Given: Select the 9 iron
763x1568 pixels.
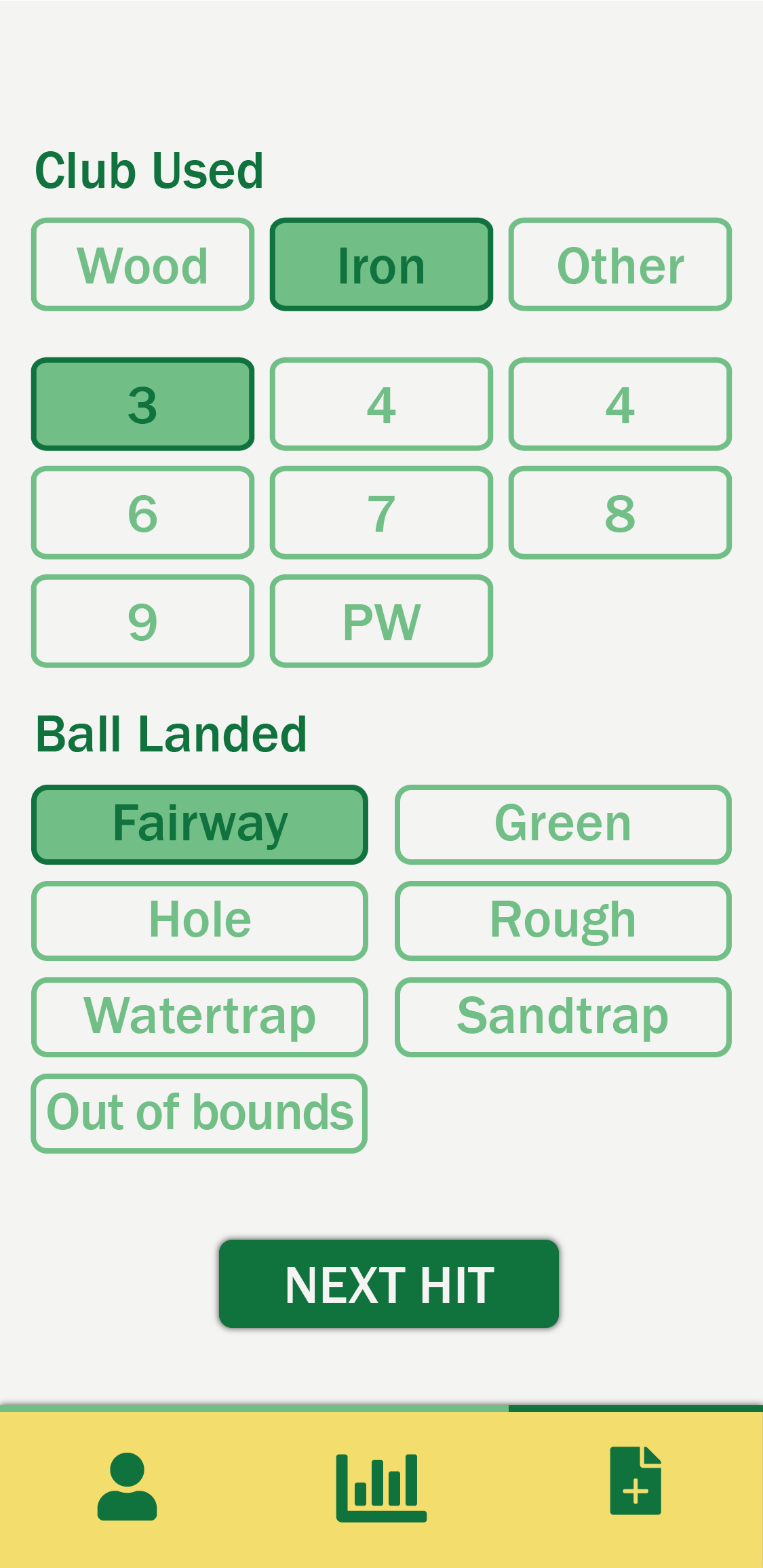Looking at the screenshot, I should 142,621.
